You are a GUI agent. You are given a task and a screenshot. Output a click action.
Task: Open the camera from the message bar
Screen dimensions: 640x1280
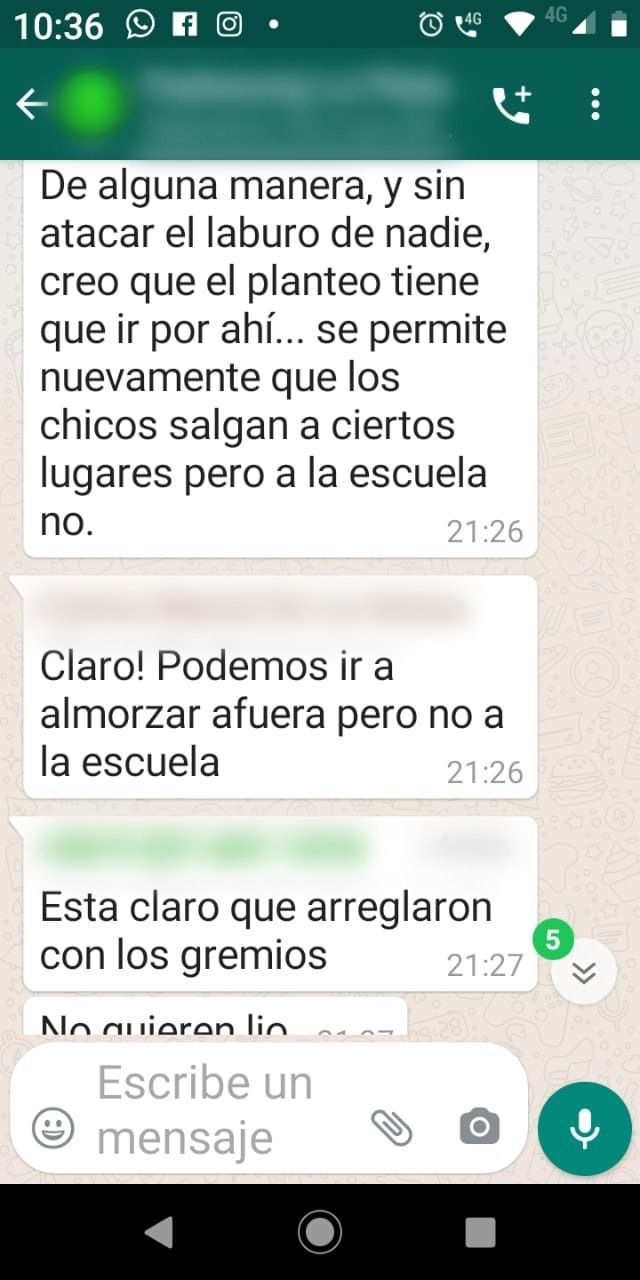click(x=479, y=1128)
